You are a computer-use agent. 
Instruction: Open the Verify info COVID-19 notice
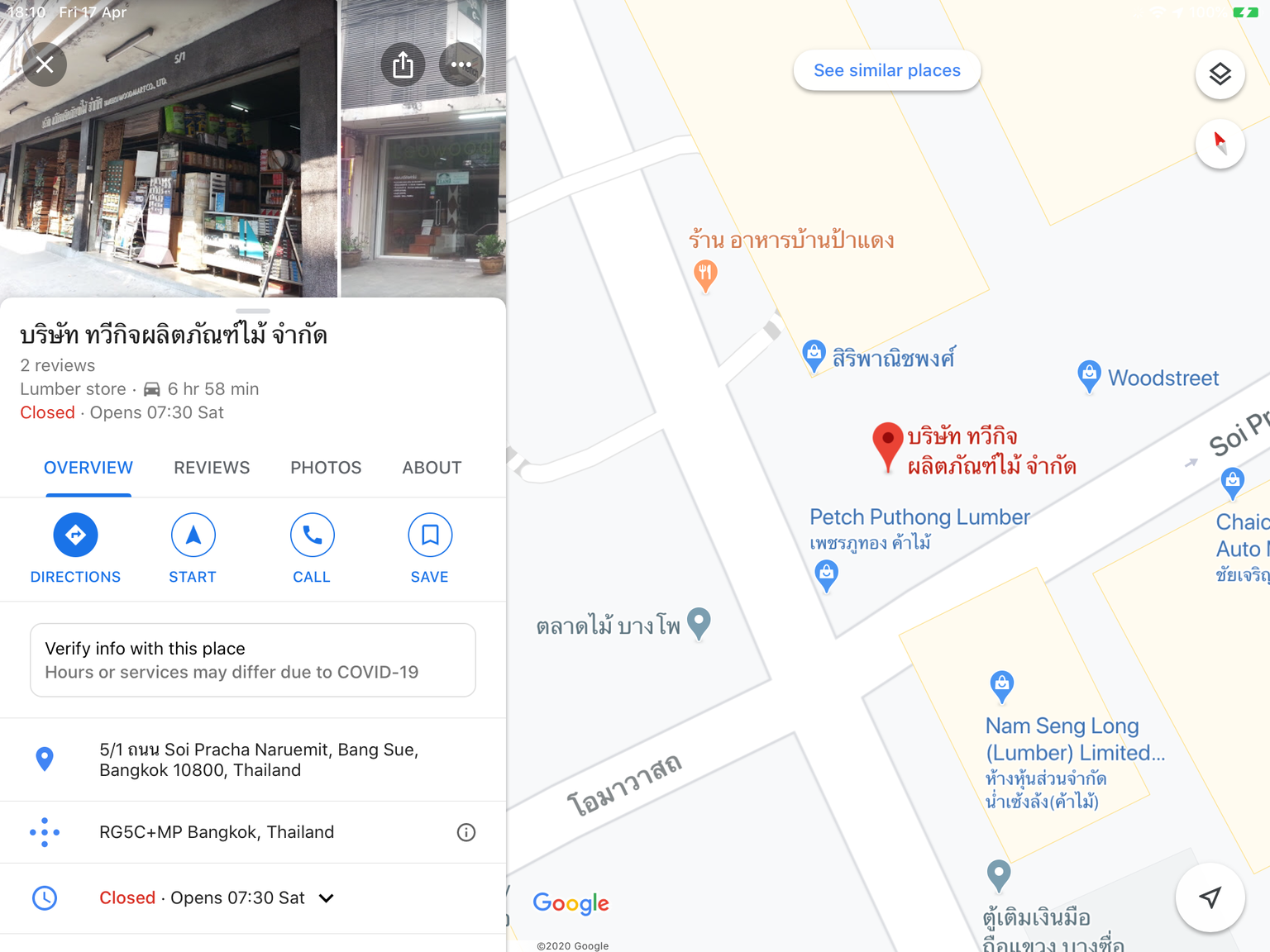(253, 660)
